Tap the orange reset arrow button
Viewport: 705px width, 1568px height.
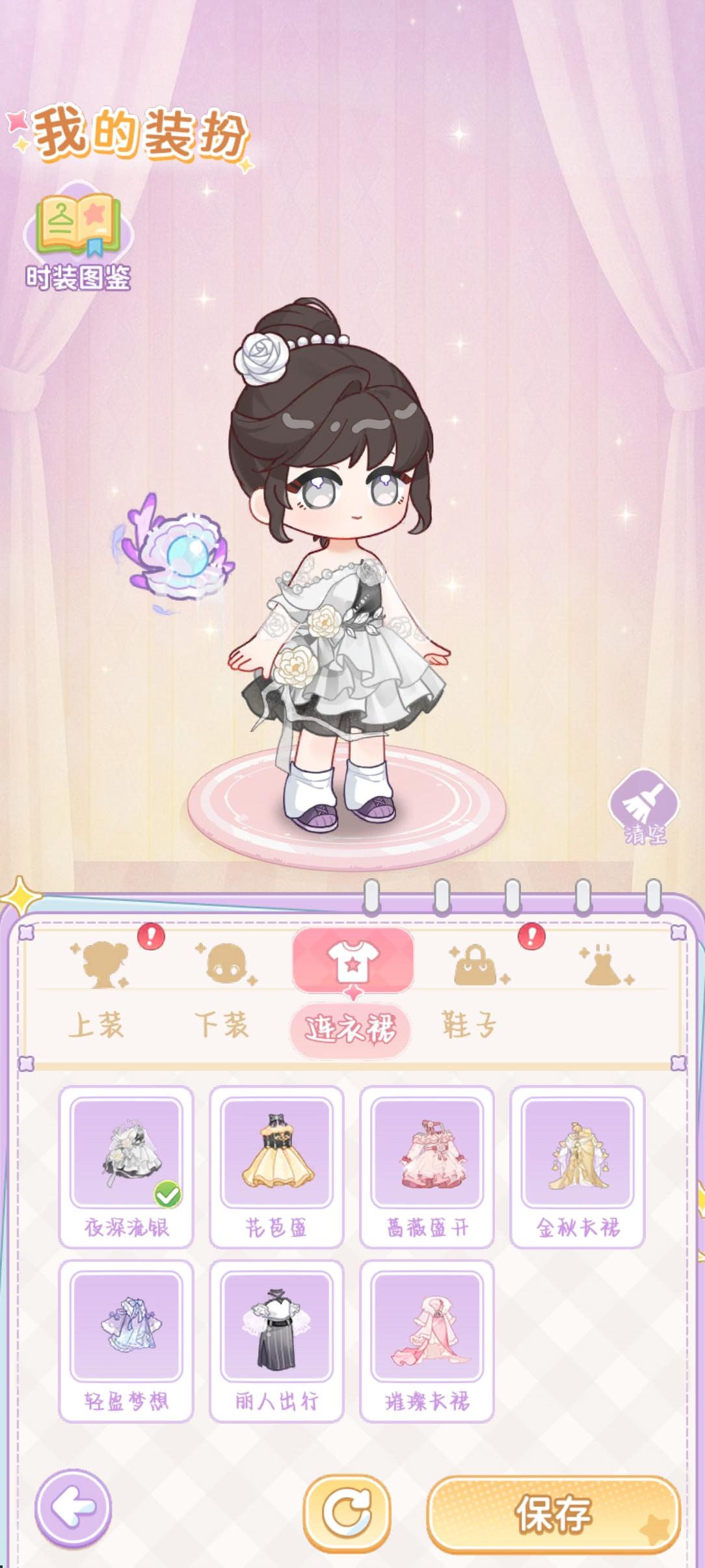coord(347,1513)
